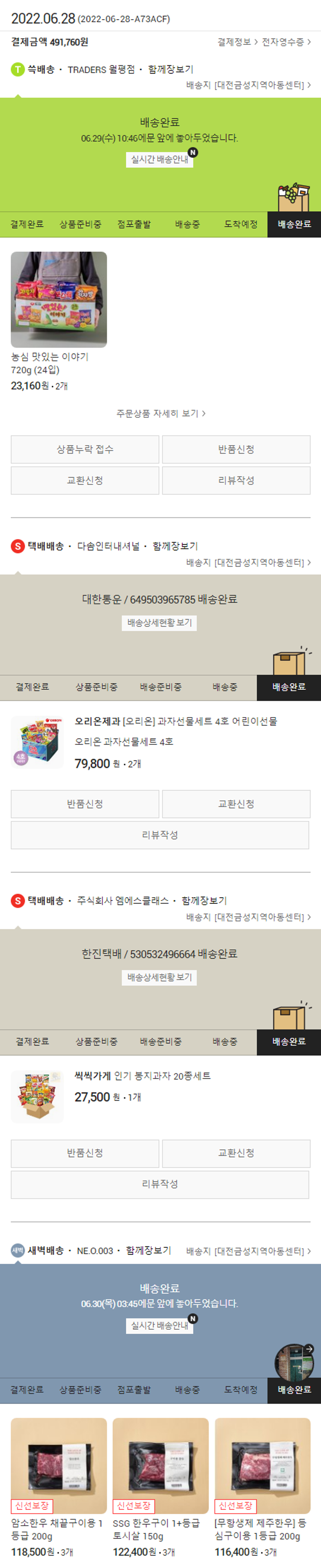Open 결제정보 payment details
Screen dimensions: 321x1568
coord(237,42)
